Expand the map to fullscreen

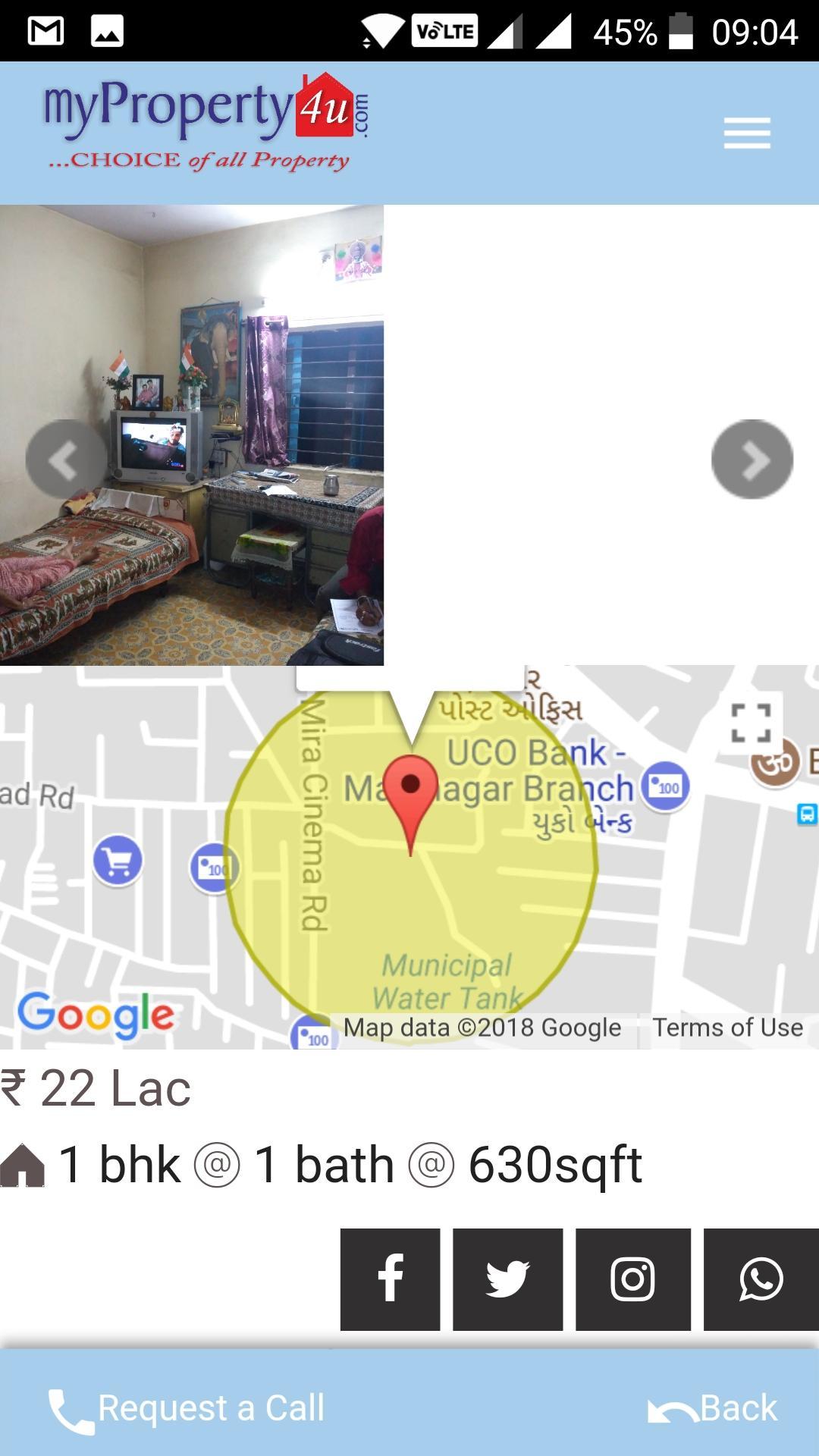pyautogui.click(x=752, y=723)
